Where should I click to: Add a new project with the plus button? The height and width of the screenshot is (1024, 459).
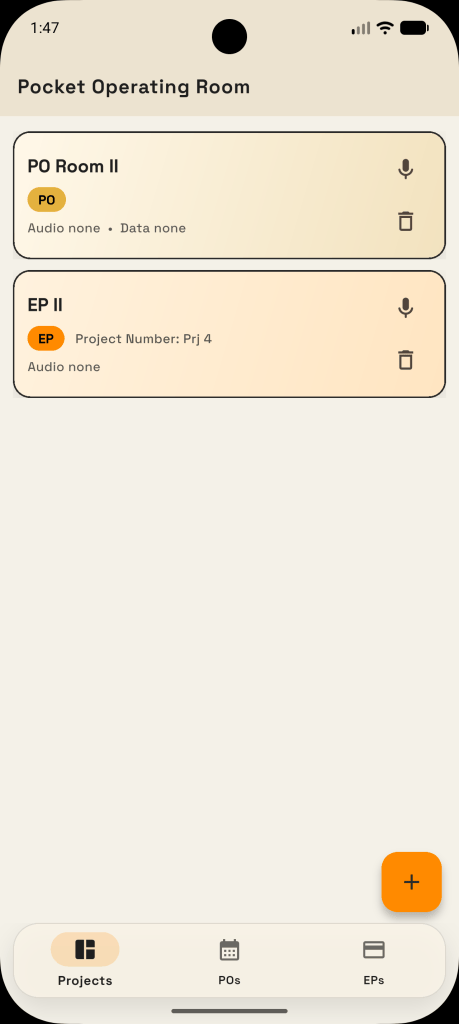coord(411,882)
